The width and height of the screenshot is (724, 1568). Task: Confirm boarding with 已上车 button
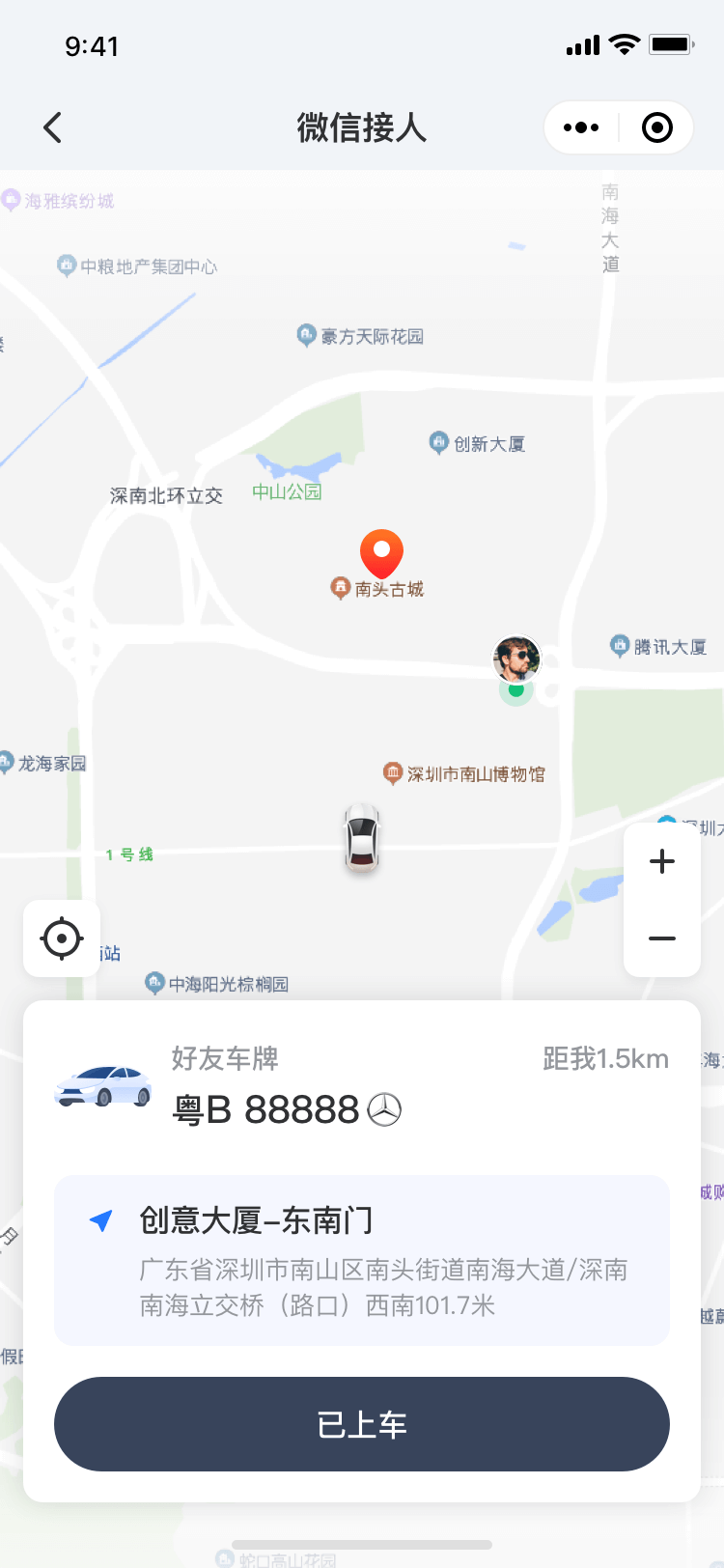coord(362,1424)
